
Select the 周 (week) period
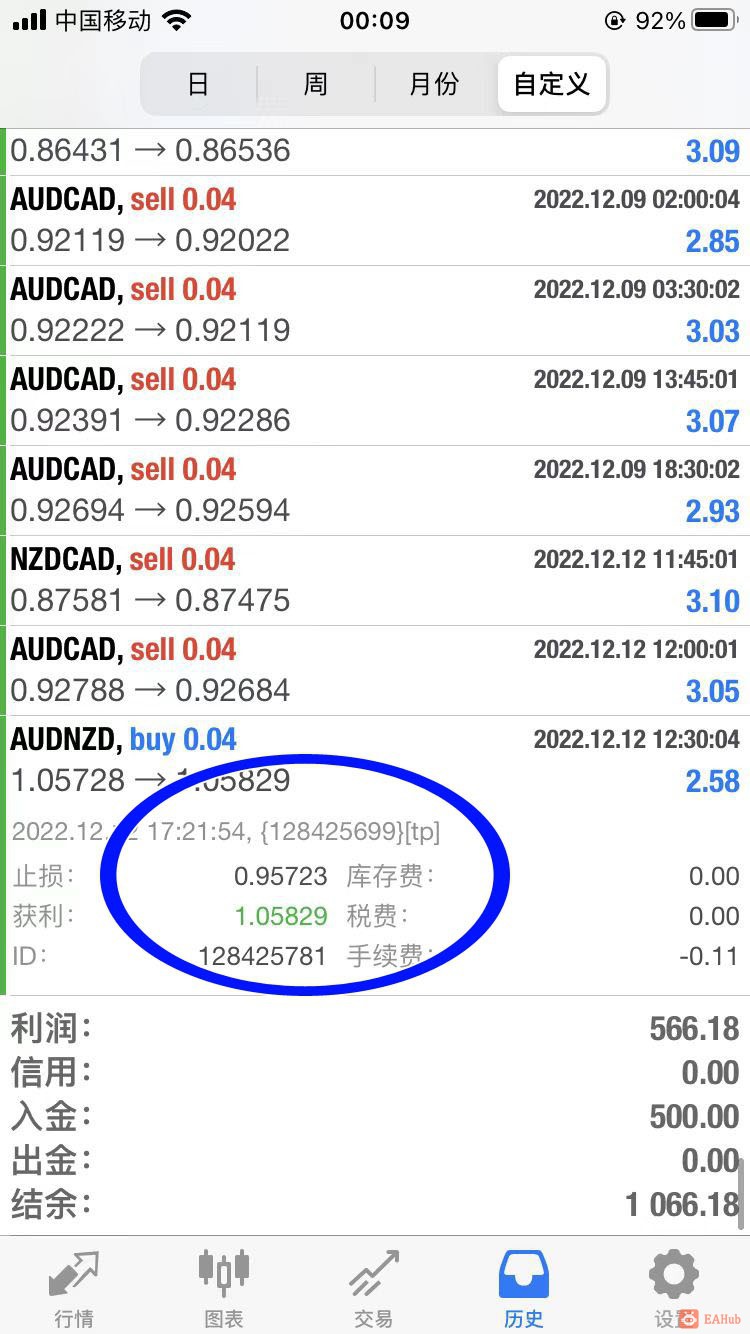(316, 84)
